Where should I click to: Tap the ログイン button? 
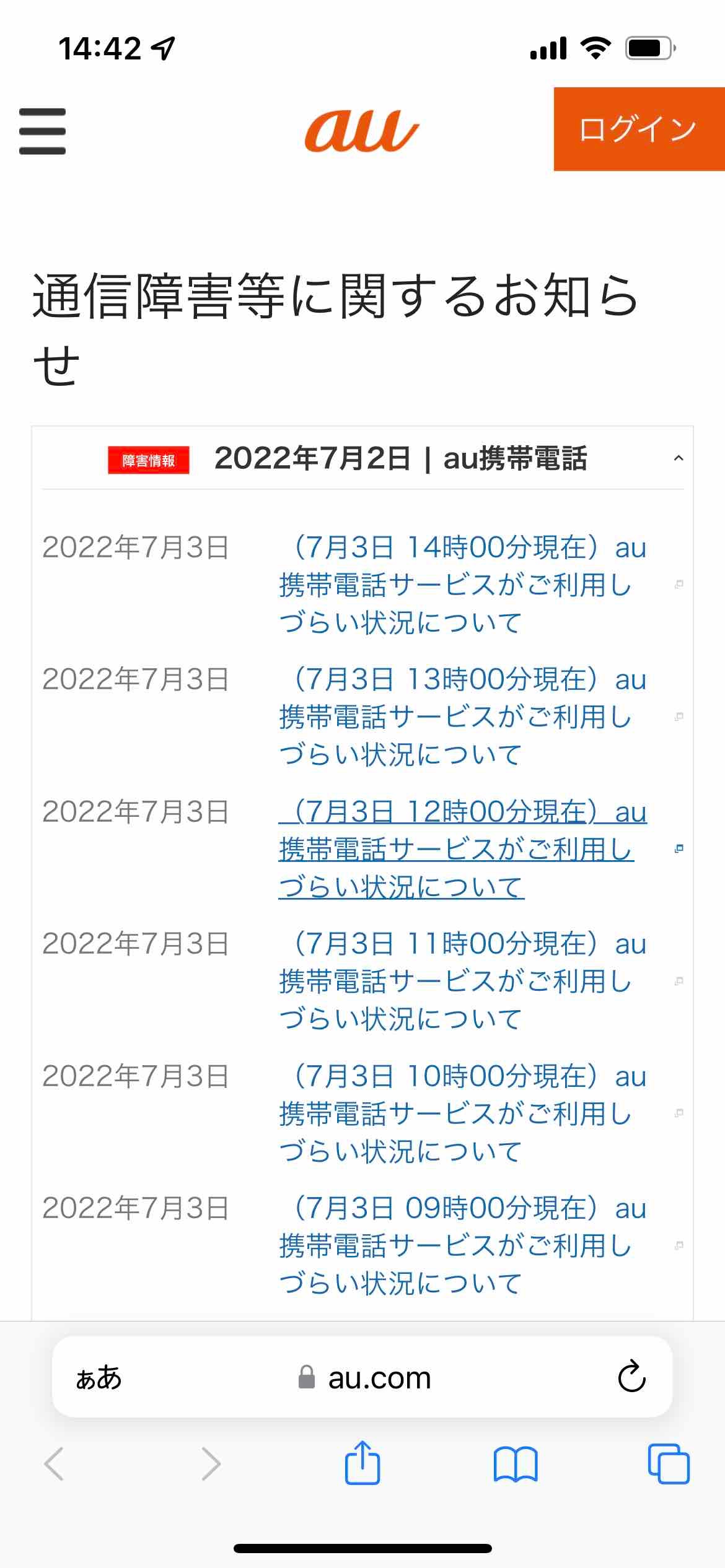[x=638, y=129]
